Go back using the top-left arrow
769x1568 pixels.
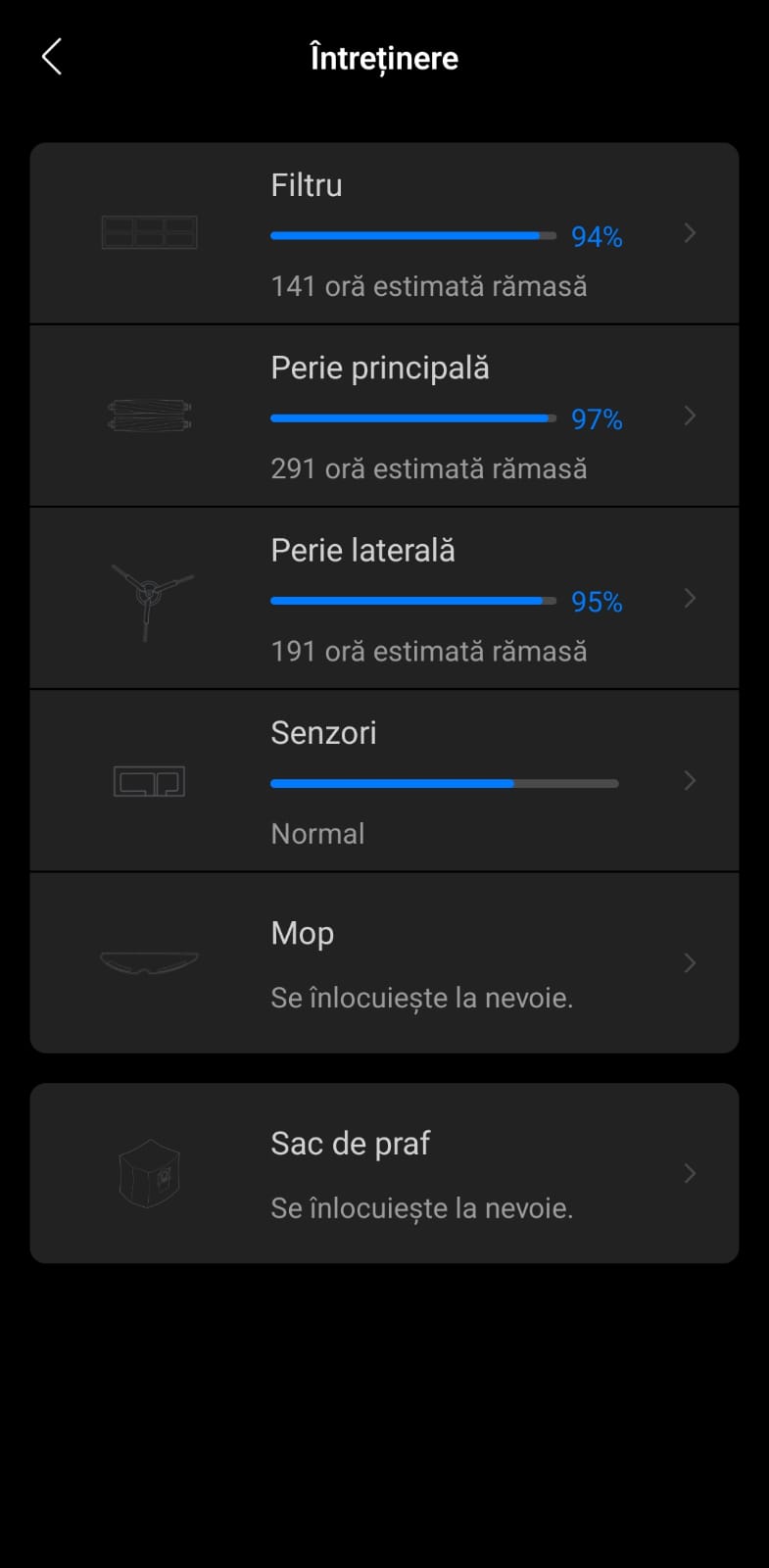coord(53,58)
